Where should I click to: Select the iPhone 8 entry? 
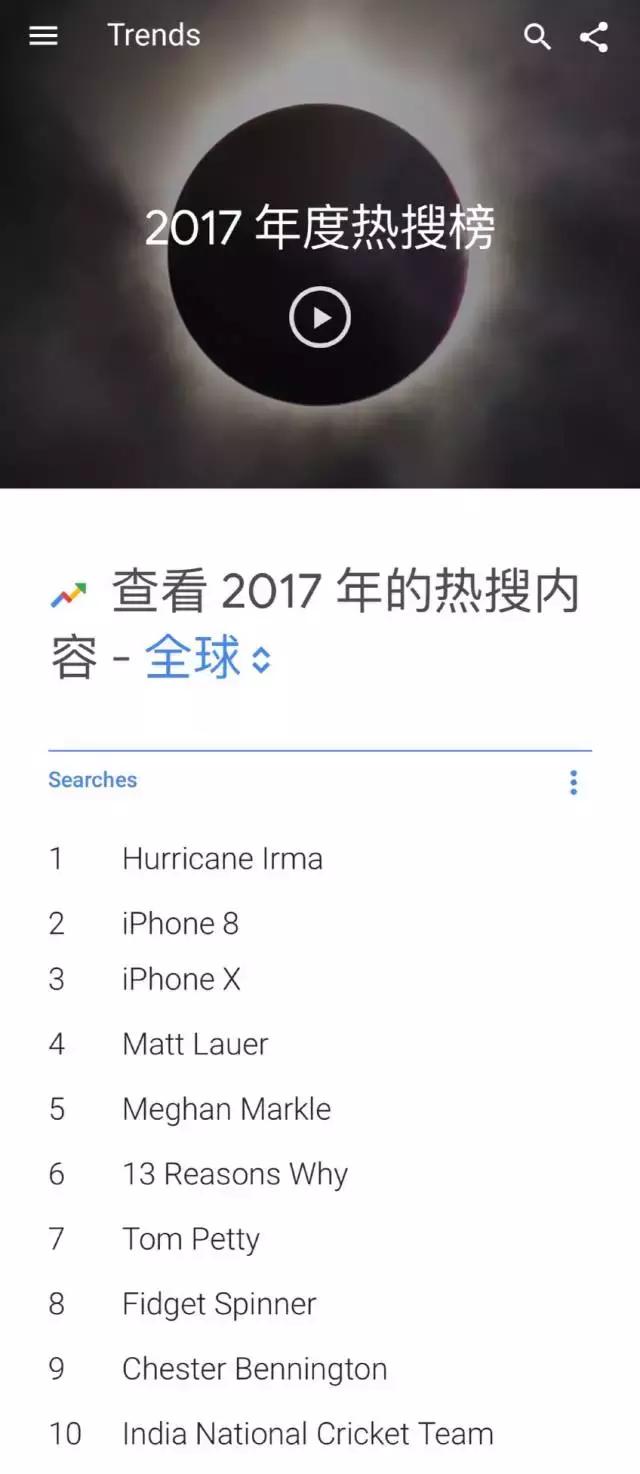180,923
